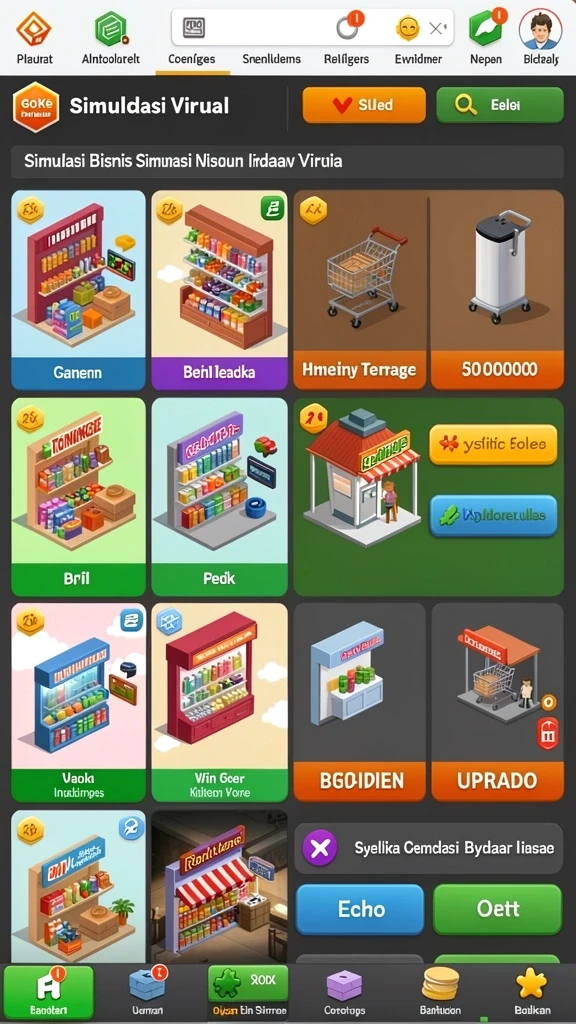Tap the green Eelei search button

[500, 105]
